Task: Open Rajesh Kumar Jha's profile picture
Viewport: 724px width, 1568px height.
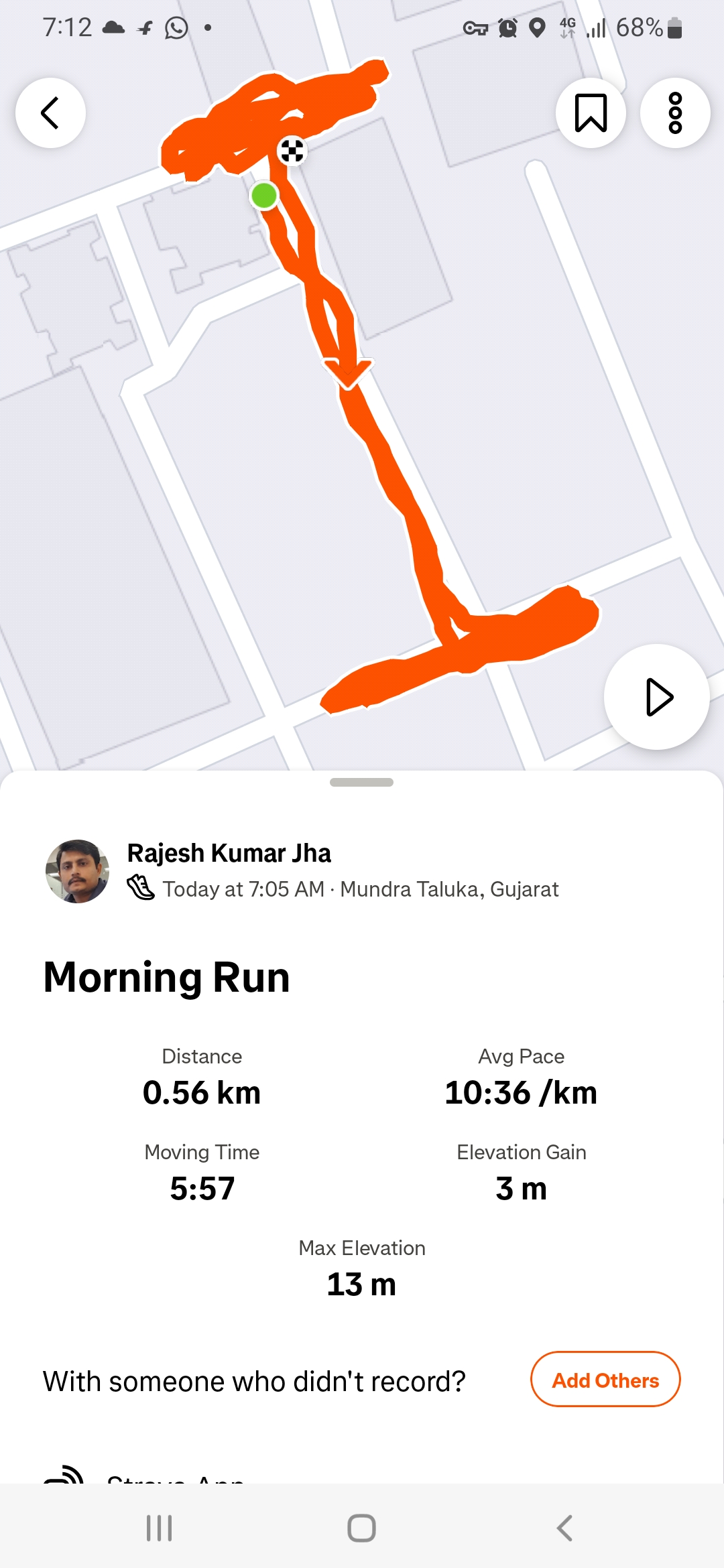Action: [77, 870]
